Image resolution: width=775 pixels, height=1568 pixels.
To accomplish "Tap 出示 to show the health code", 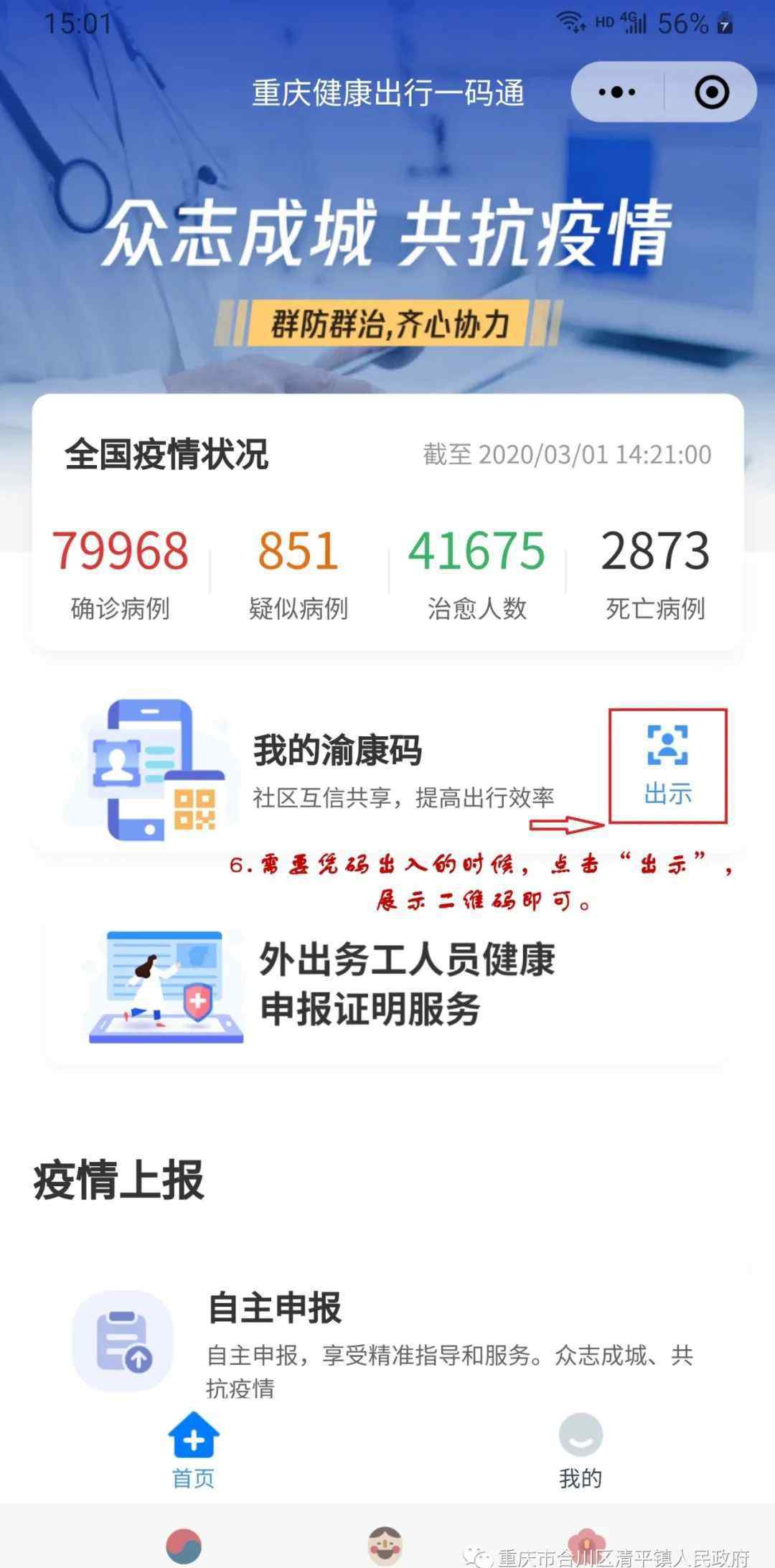I will (668, 766).
